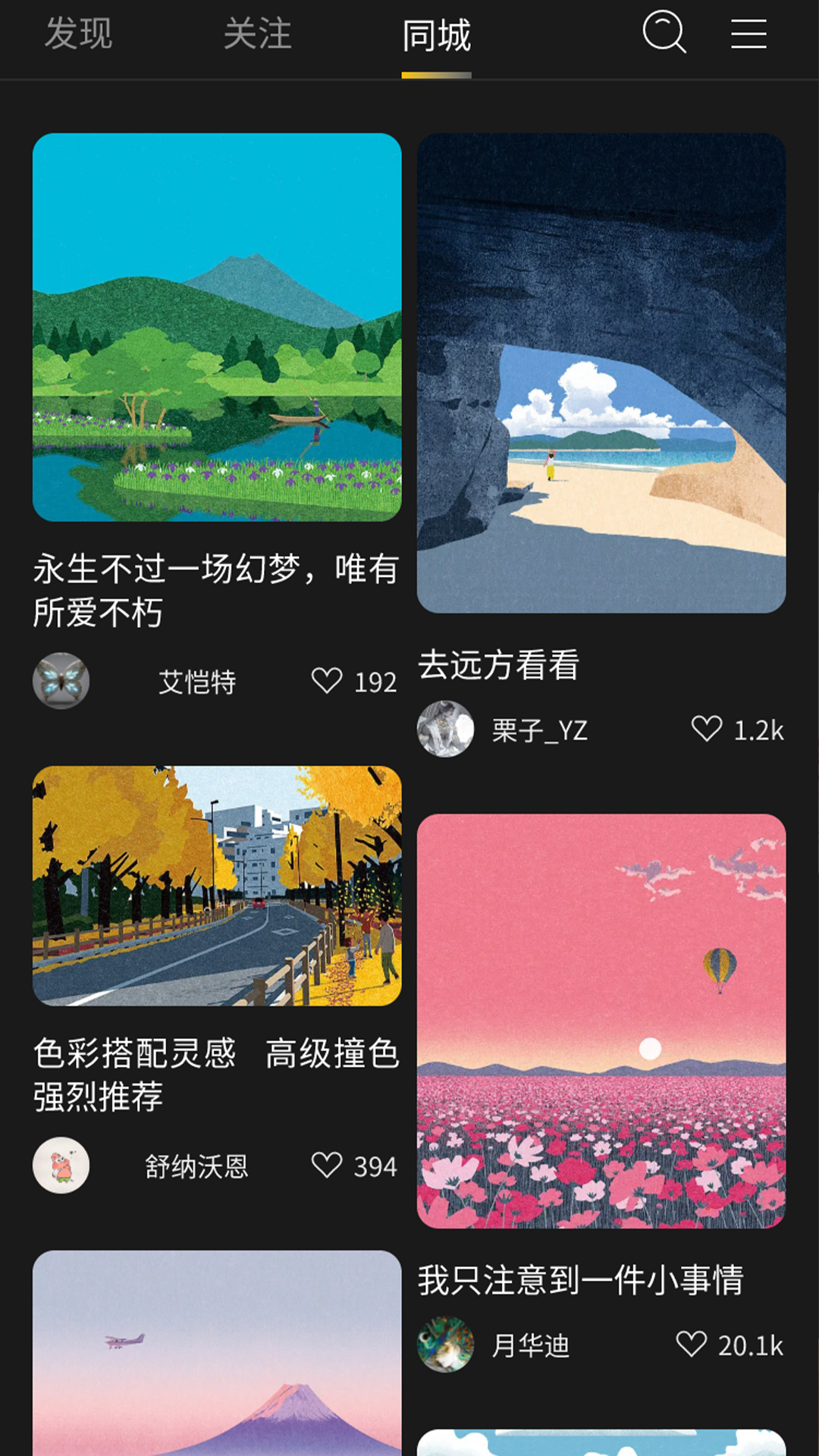Open the 去远方看看 cave beach post

tap(601, 373)
